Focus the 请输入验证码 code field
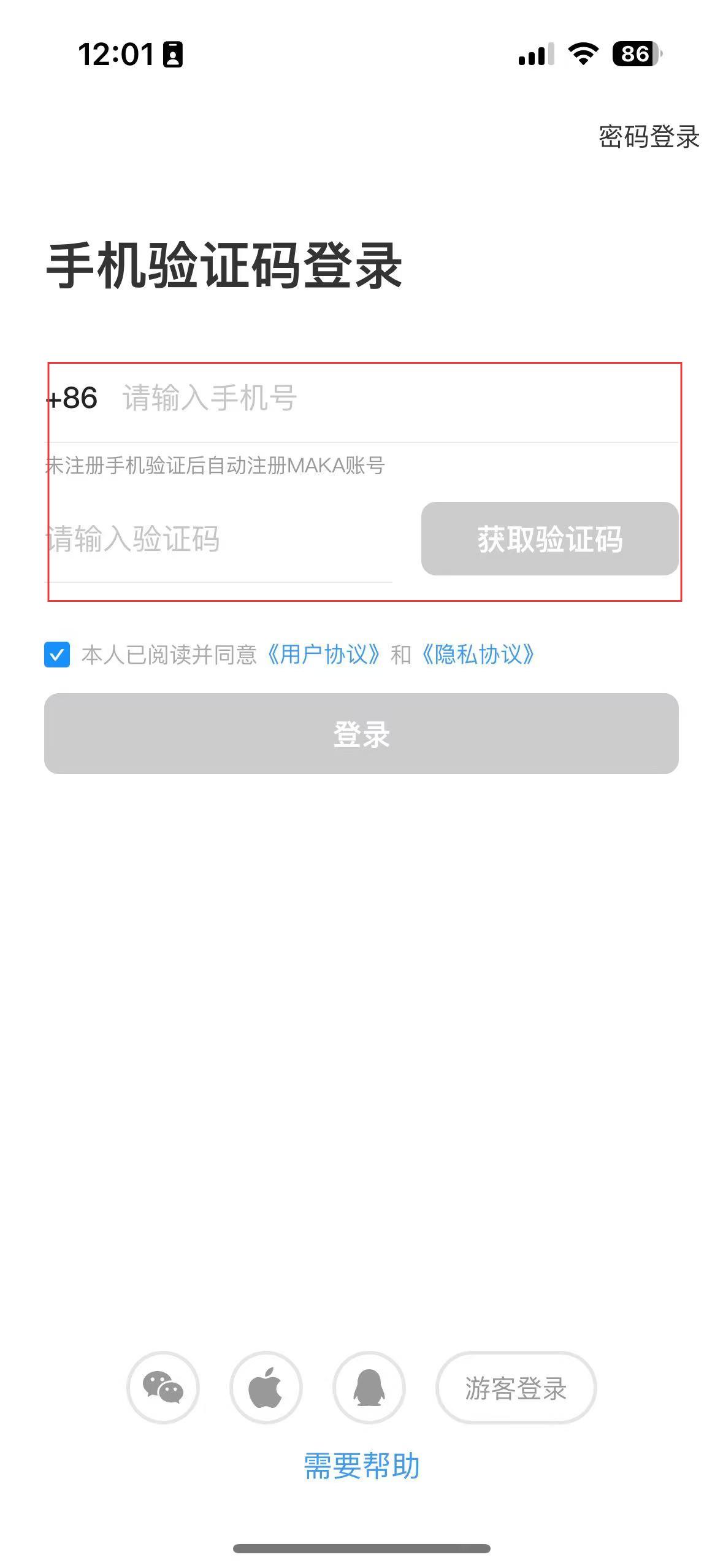Viewport: 723px width, 1568px height. tap(218, 539)
